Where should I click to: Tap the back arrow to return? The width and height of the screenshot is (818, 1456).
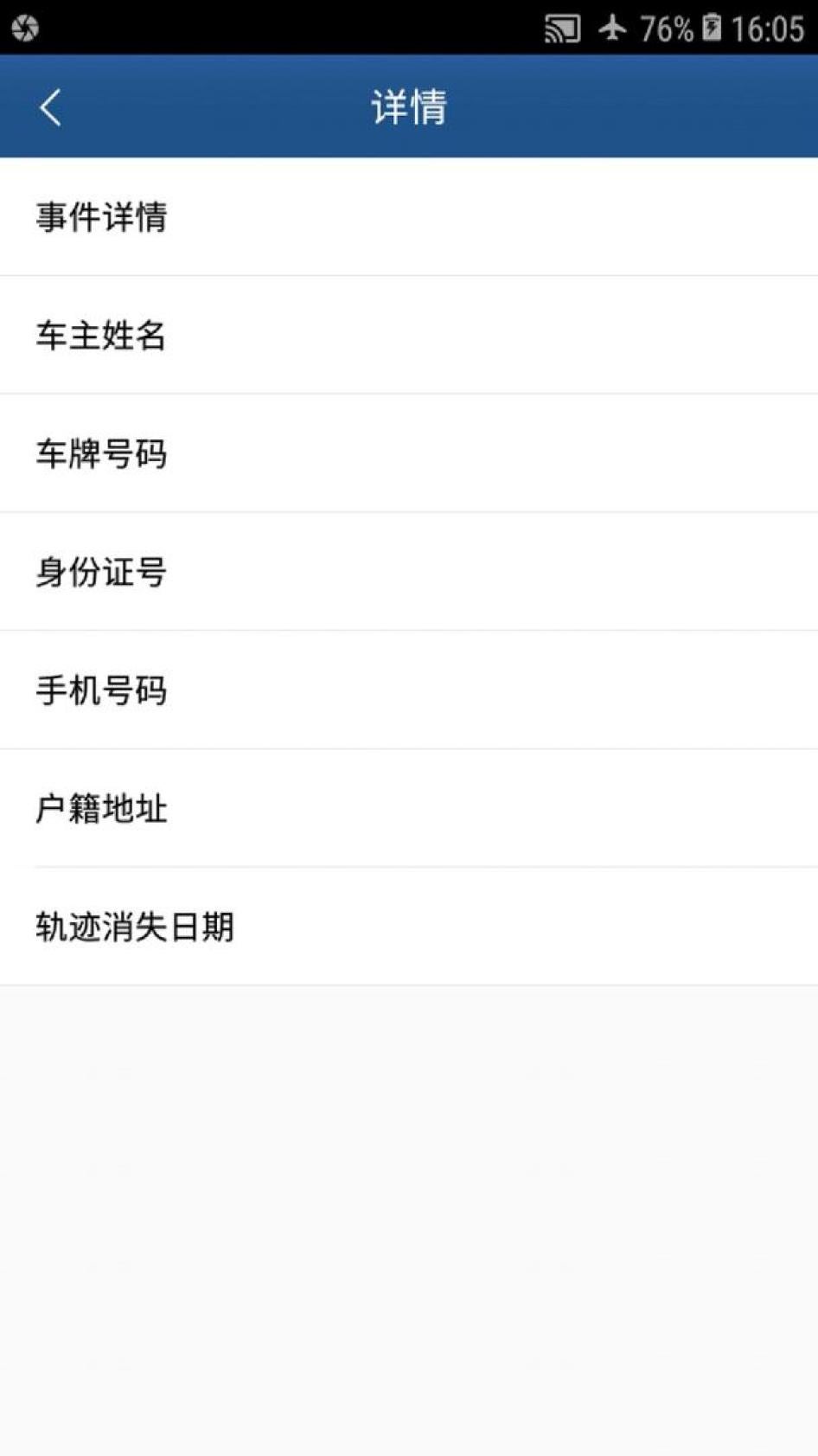pos(49,106)
